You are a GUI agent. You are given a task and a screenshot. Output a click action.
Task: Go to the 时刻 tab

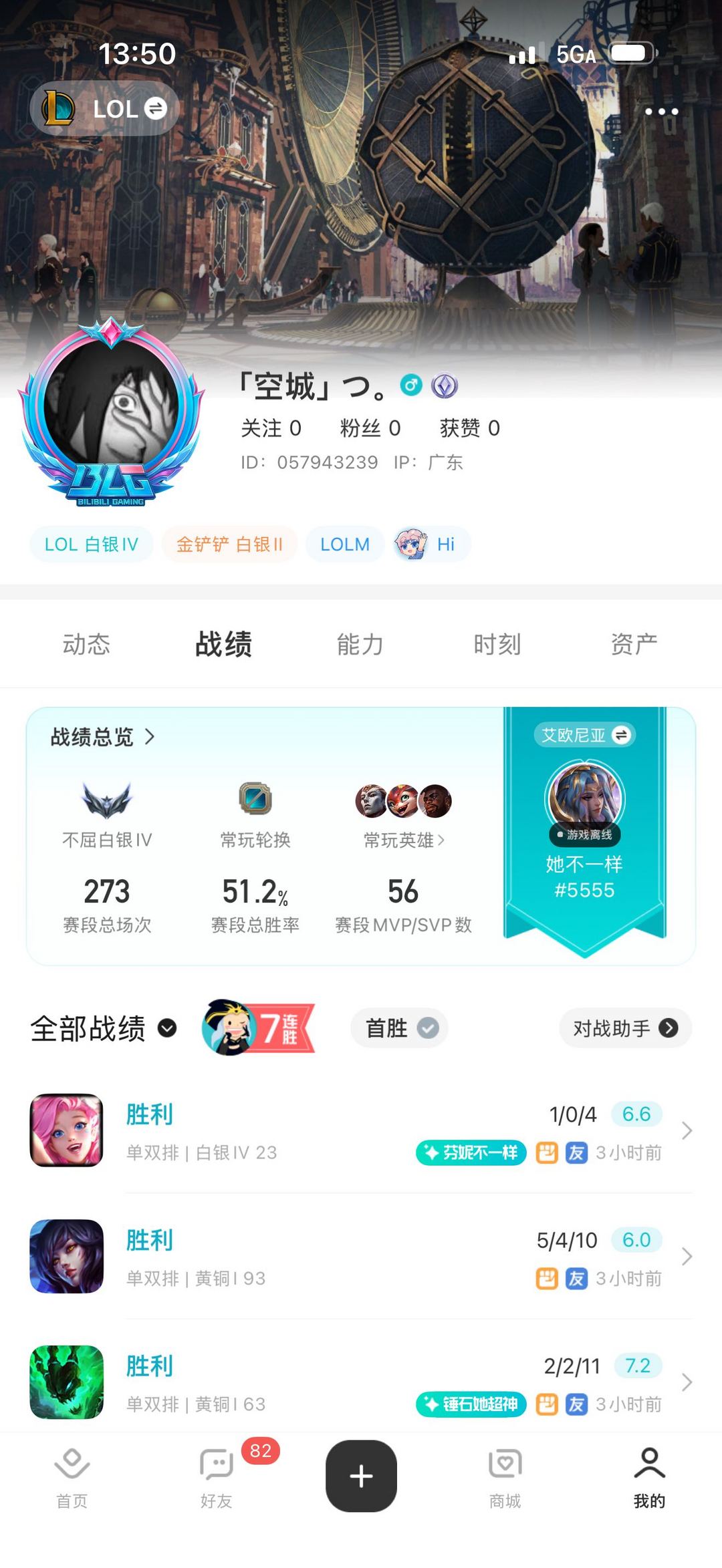[497, 644]
